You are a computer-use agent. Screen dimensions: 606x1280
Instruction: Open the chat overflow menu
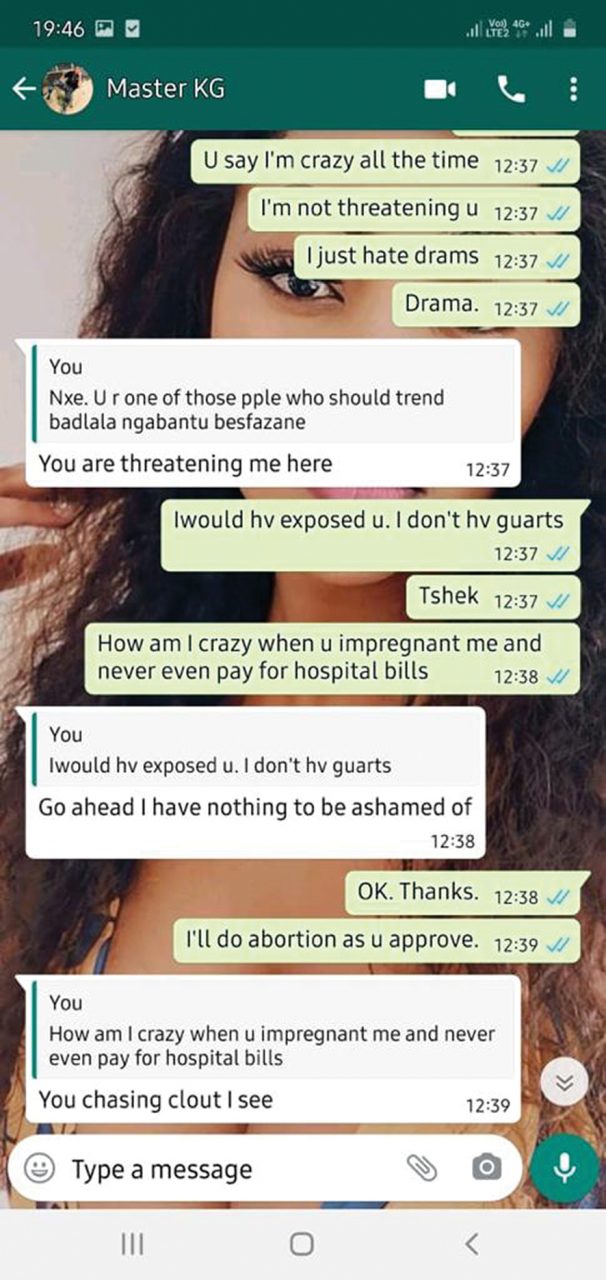pos(573,89)
